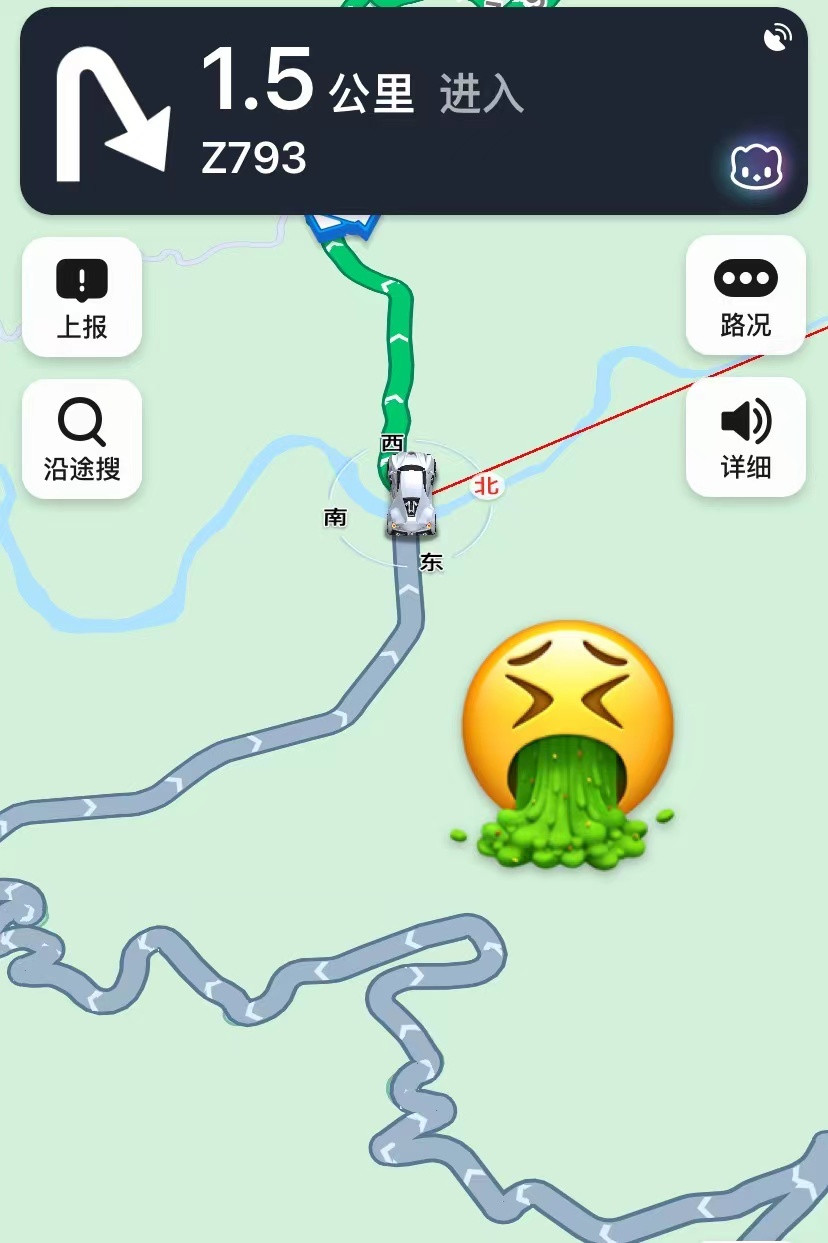The image size is (828, 1243).
Task: Report a road incident with 上报
Action: tap(82, 297)
